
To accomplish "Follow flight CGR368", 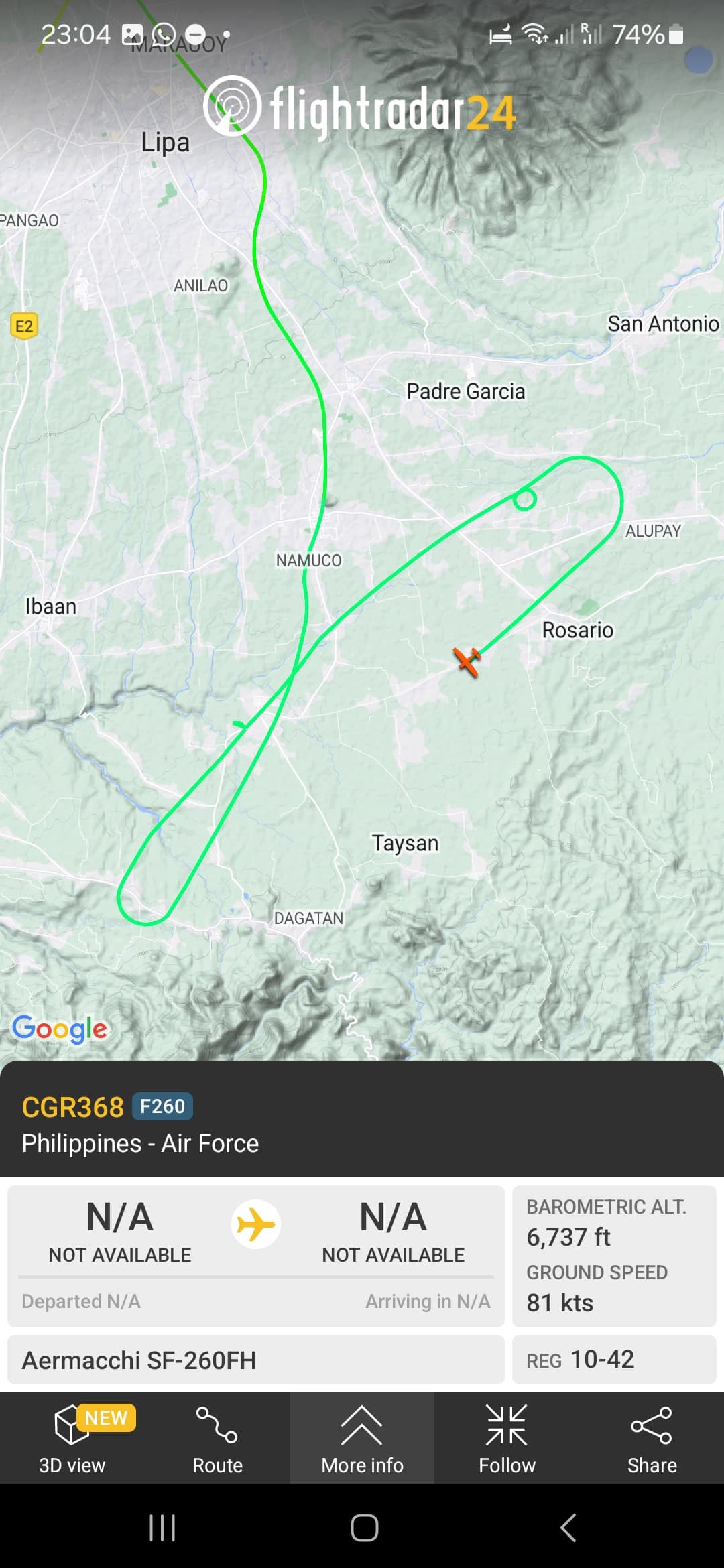I will click(507, 1438).
